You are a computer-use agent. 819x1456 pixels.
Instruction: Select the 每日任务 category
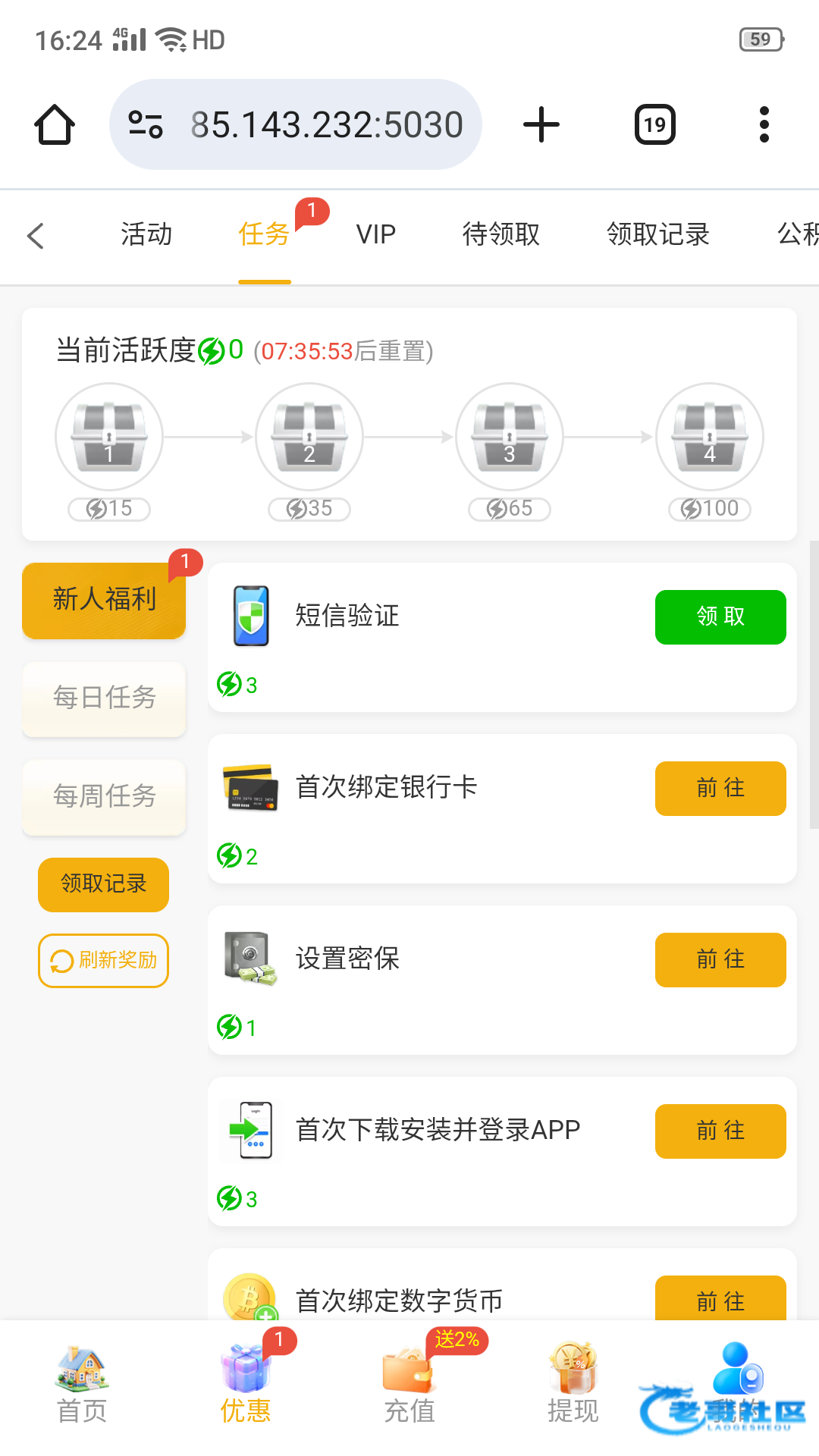104,698
